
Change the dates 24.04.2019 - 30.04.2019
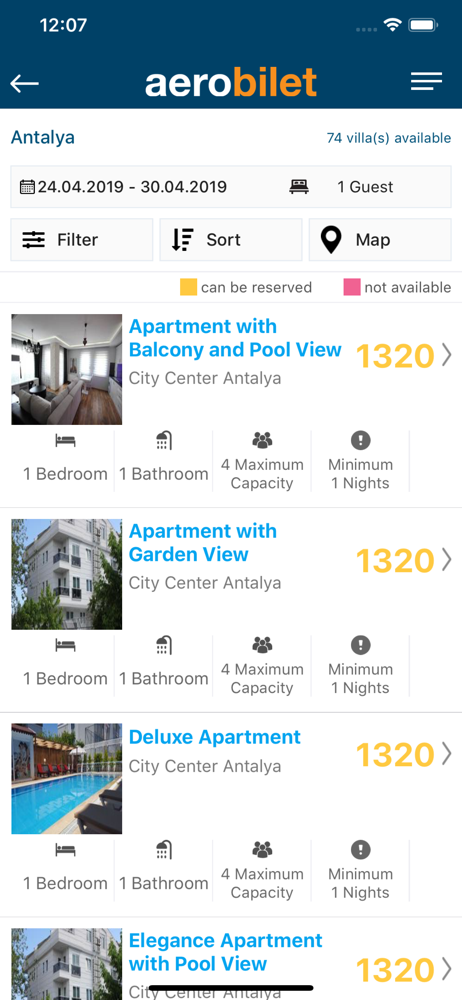click(x=123, y=187)
